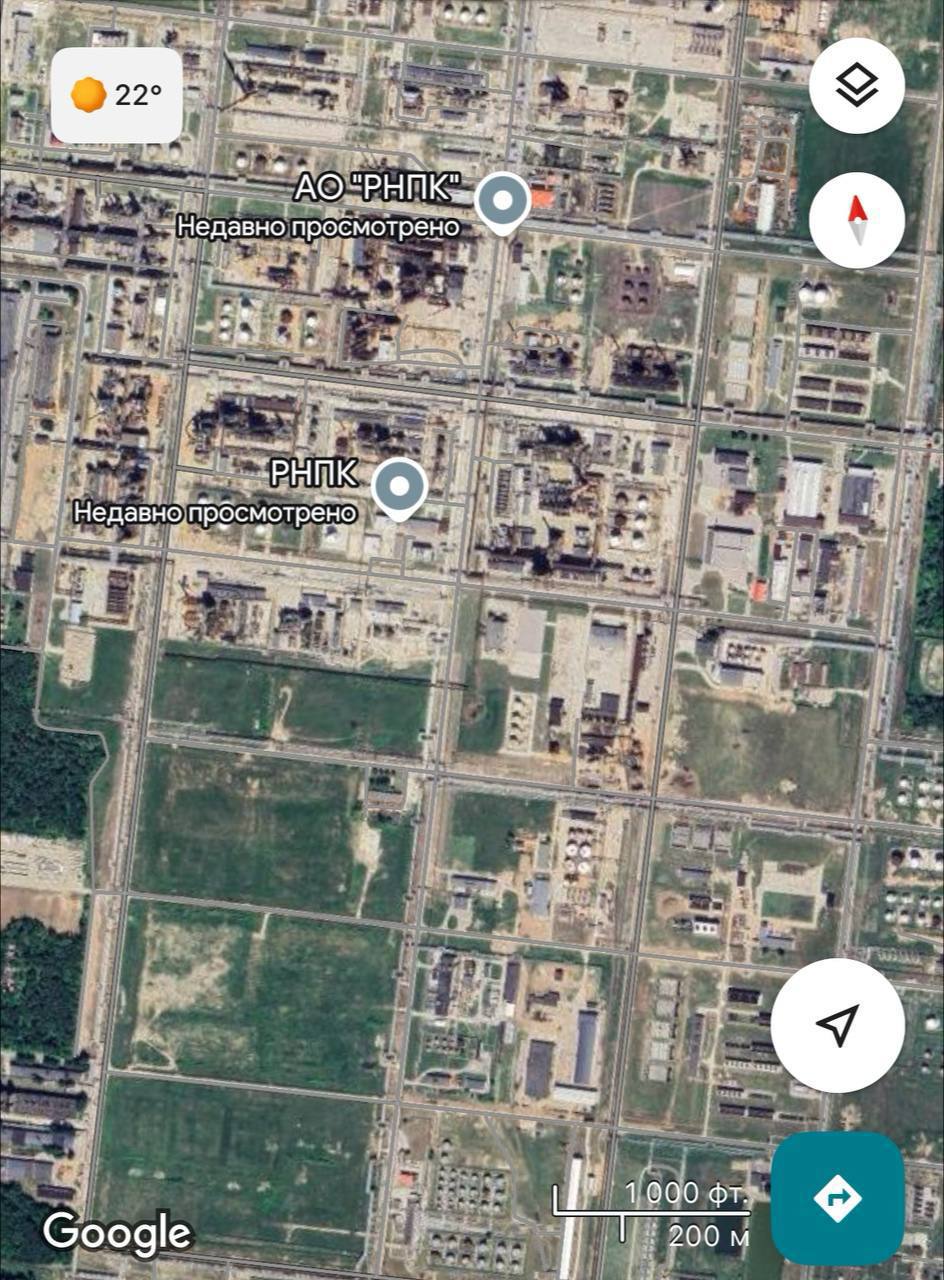Select the РНПК map pin
Screen dimensions: 944x1280
click(400, 488)
